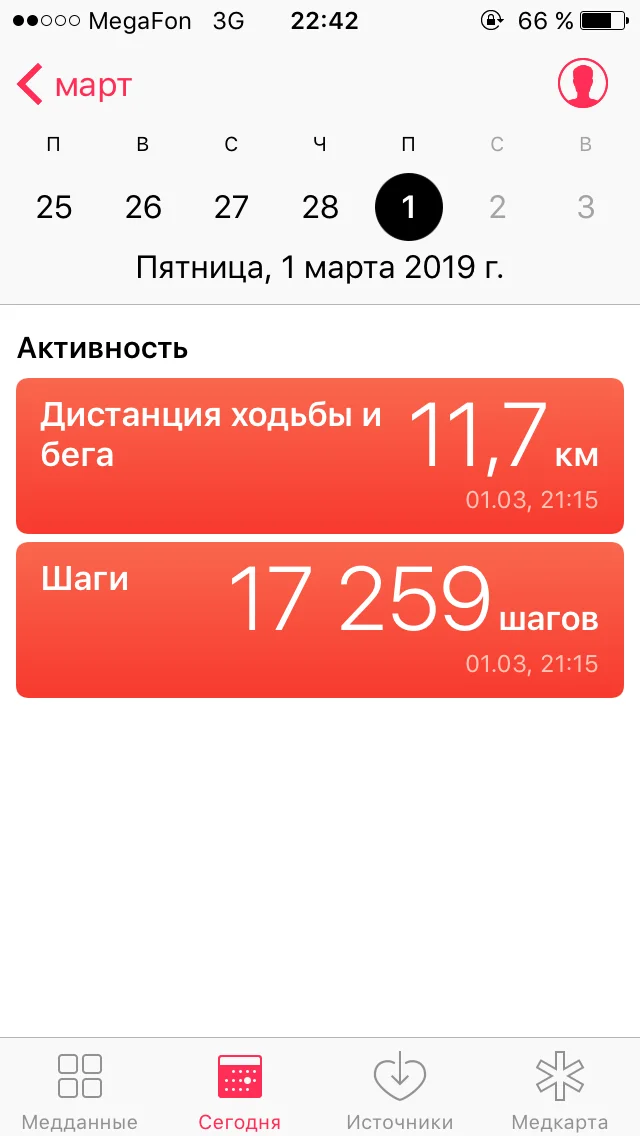Open Дистанция ходьбы и бега card

[x=320, y=455]
